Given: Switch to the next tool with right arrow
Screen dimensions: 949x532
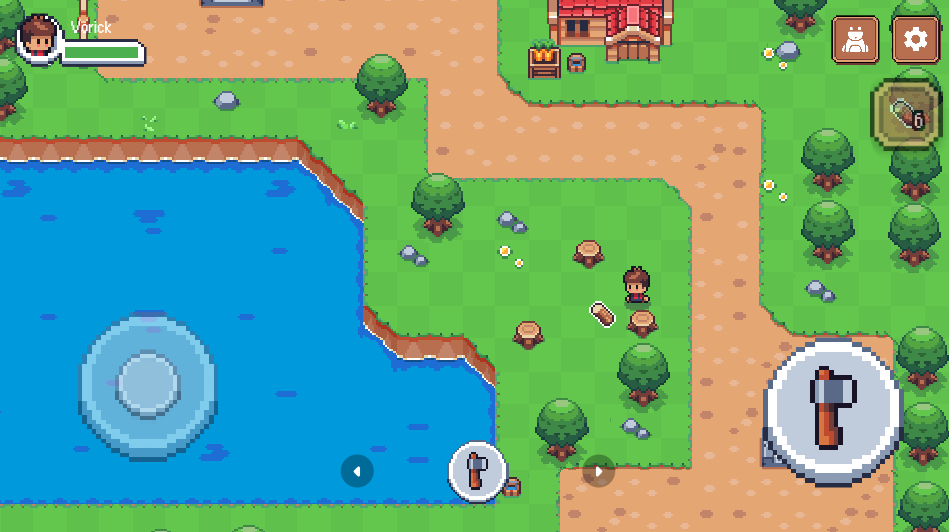Looking at the screenshot, I should (x=598, y=471).
